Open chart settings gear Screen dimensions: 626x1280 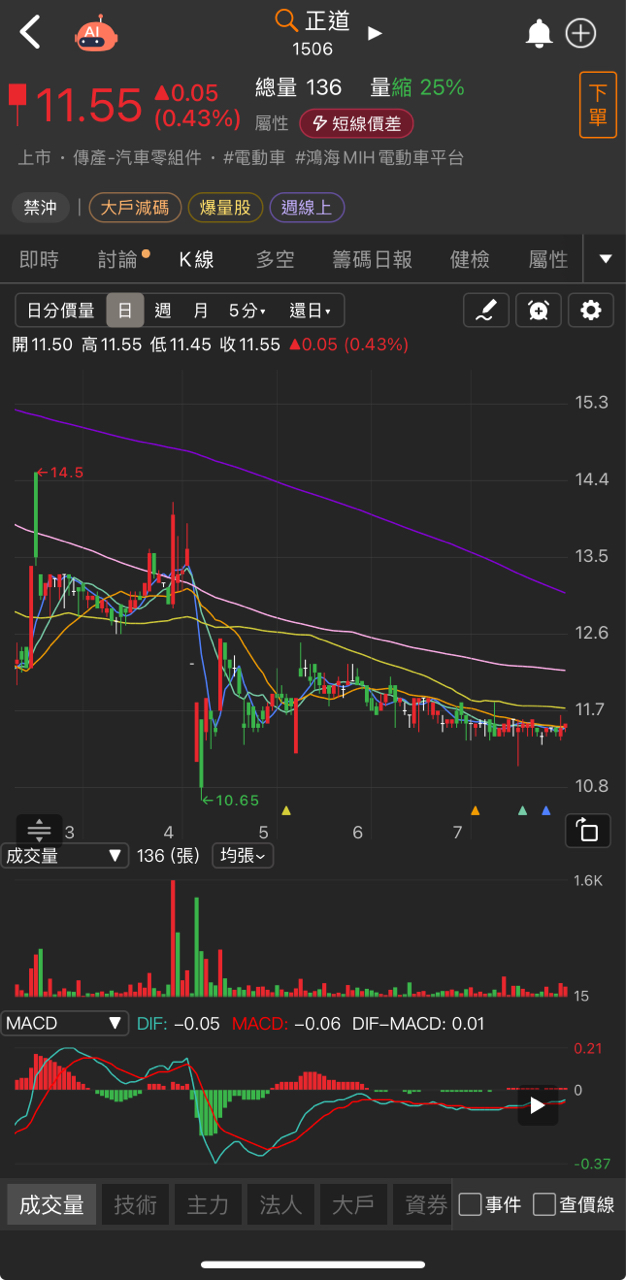[x=591, y=311]
